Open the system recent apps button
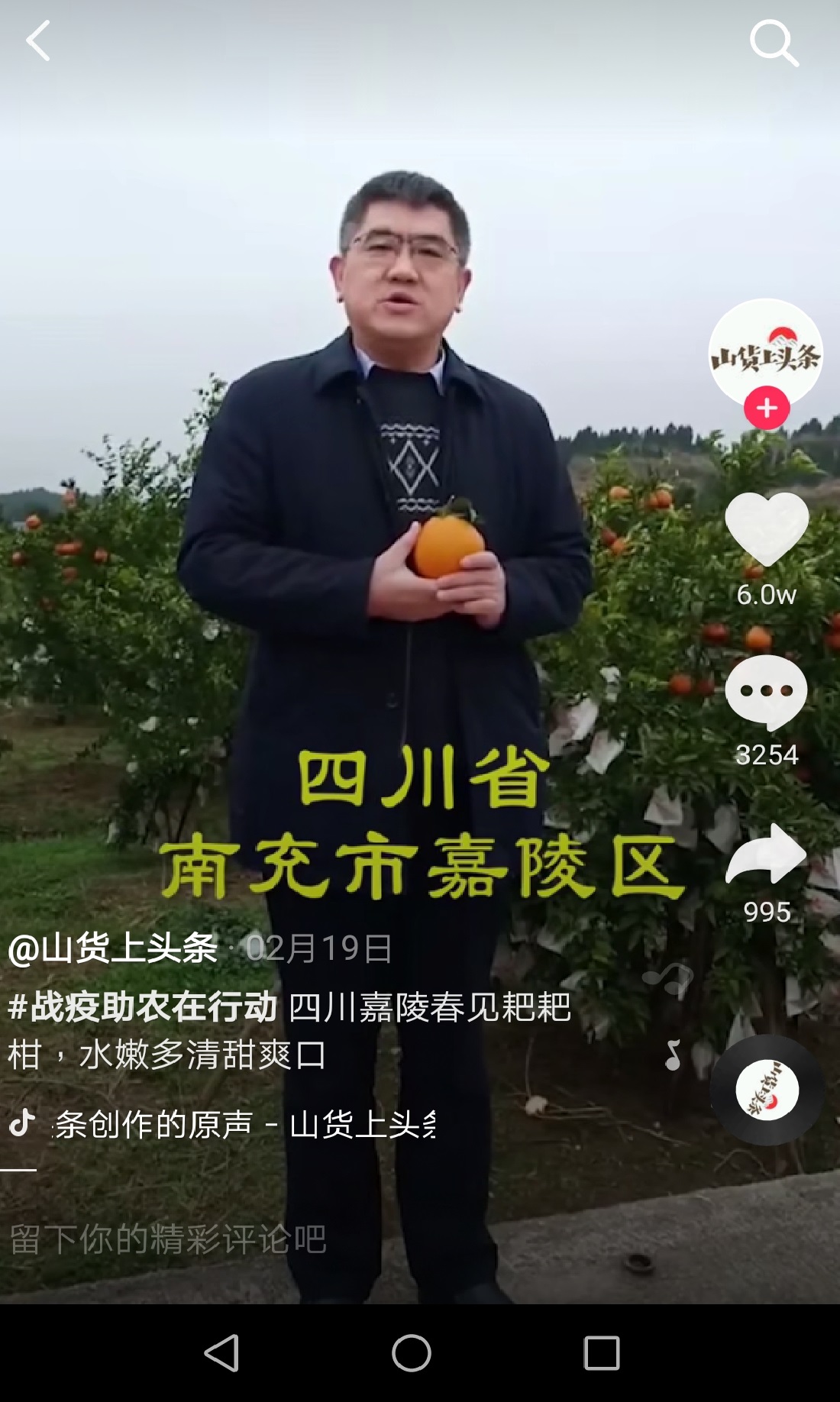The width and height of the screenshot is (840, 1402). (x=601, y=1353)
